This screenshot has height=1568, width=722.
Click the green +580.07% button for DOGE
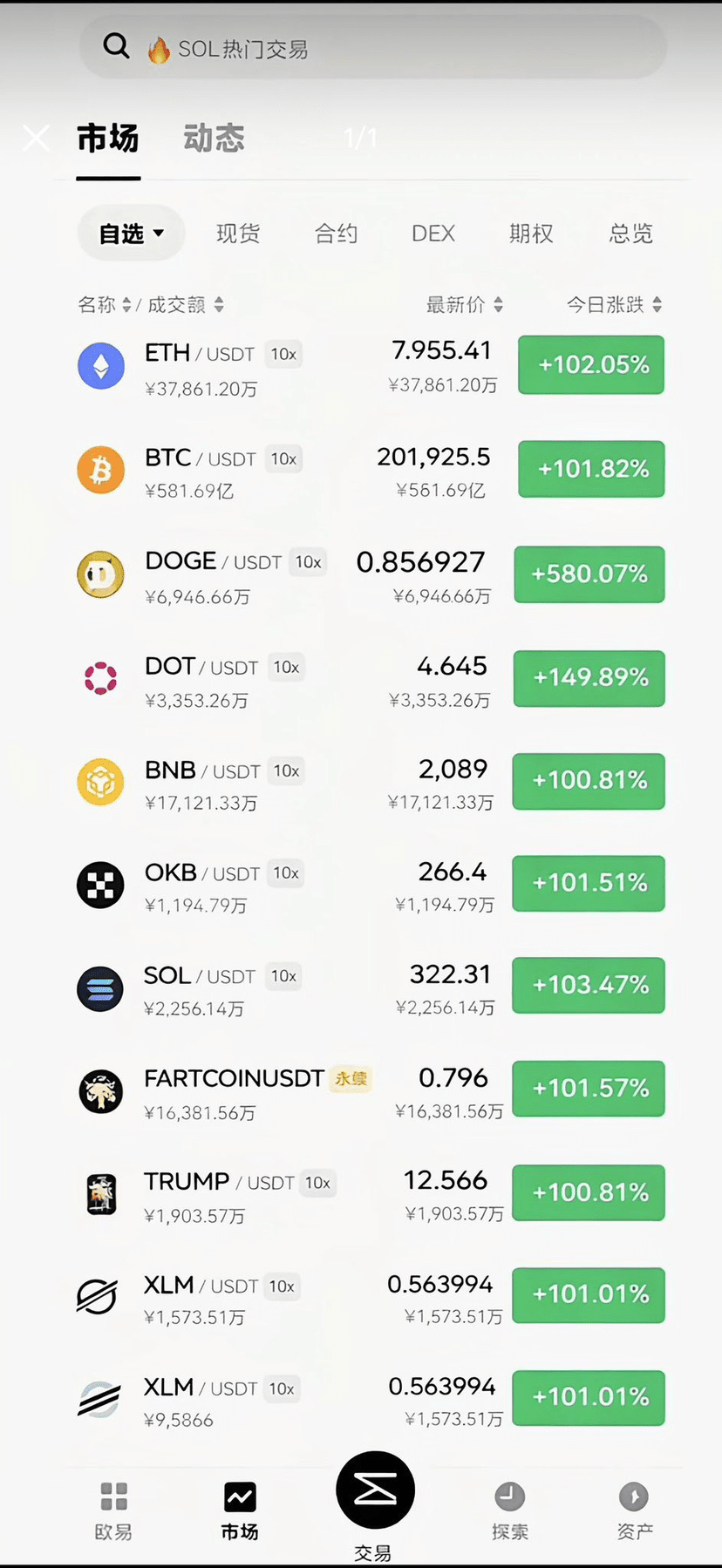tap(589, 574)
